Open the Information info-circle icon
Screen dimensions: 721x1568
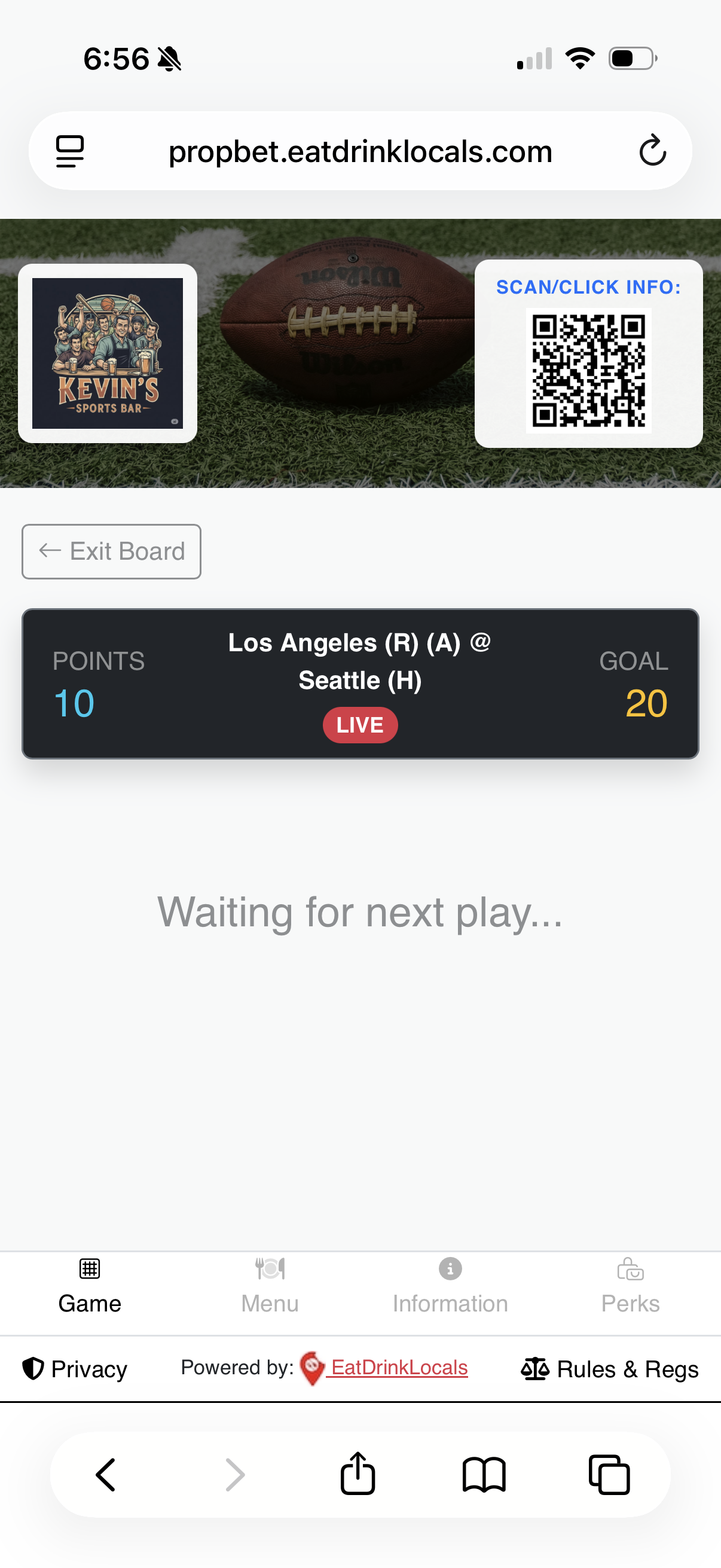coord(450,1268)
